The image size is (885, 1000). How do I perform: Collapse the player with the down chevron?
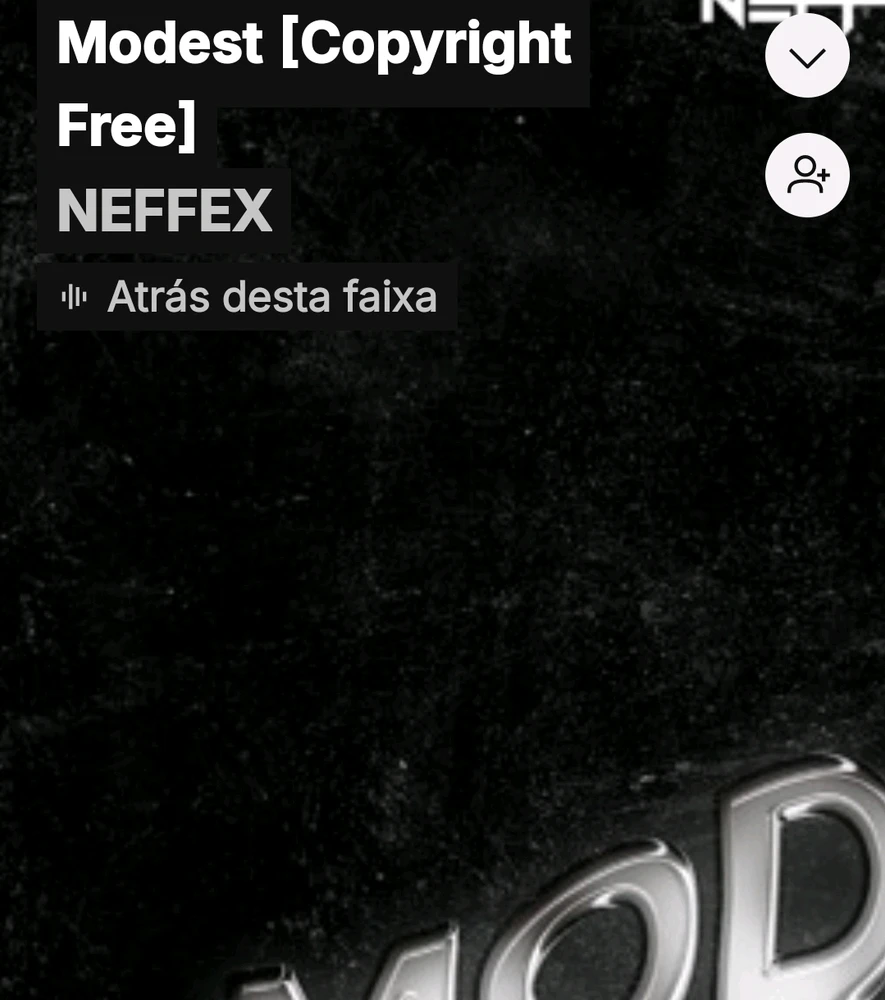[807, 56]
